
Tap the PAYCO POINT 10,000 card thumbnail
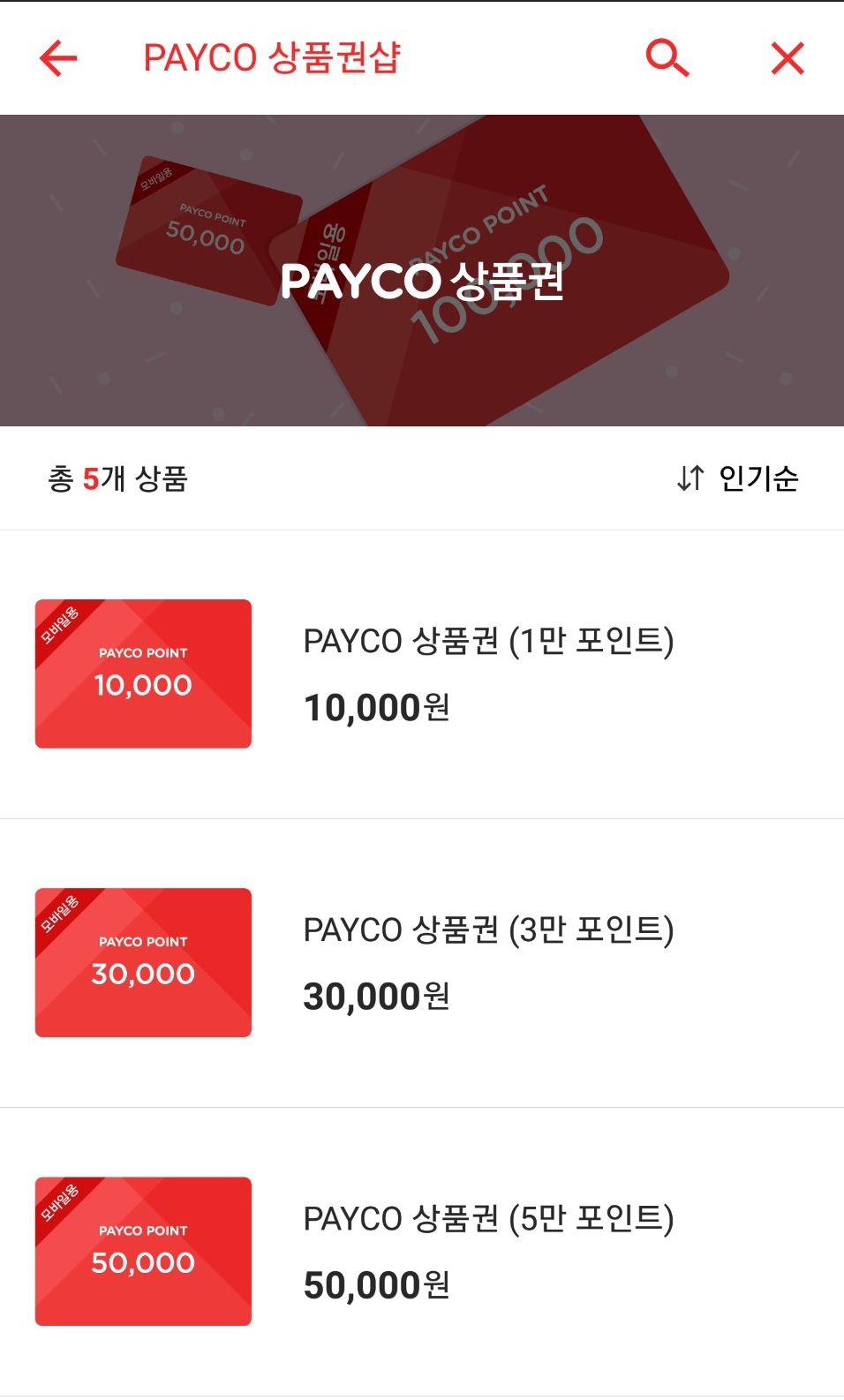click(x=142, y=672)
